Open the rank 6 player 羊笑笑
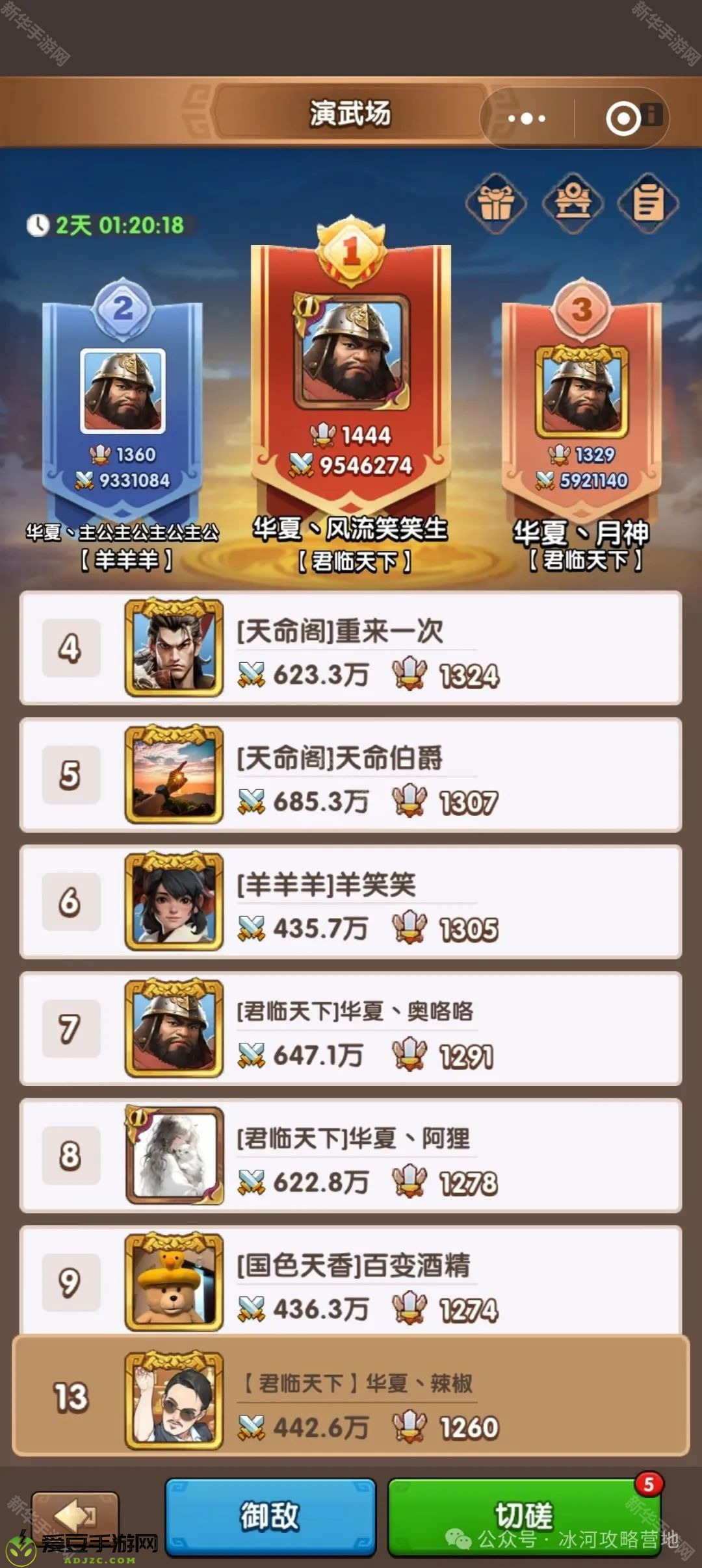Screen dimensions: 702x1568 (351, 902)
